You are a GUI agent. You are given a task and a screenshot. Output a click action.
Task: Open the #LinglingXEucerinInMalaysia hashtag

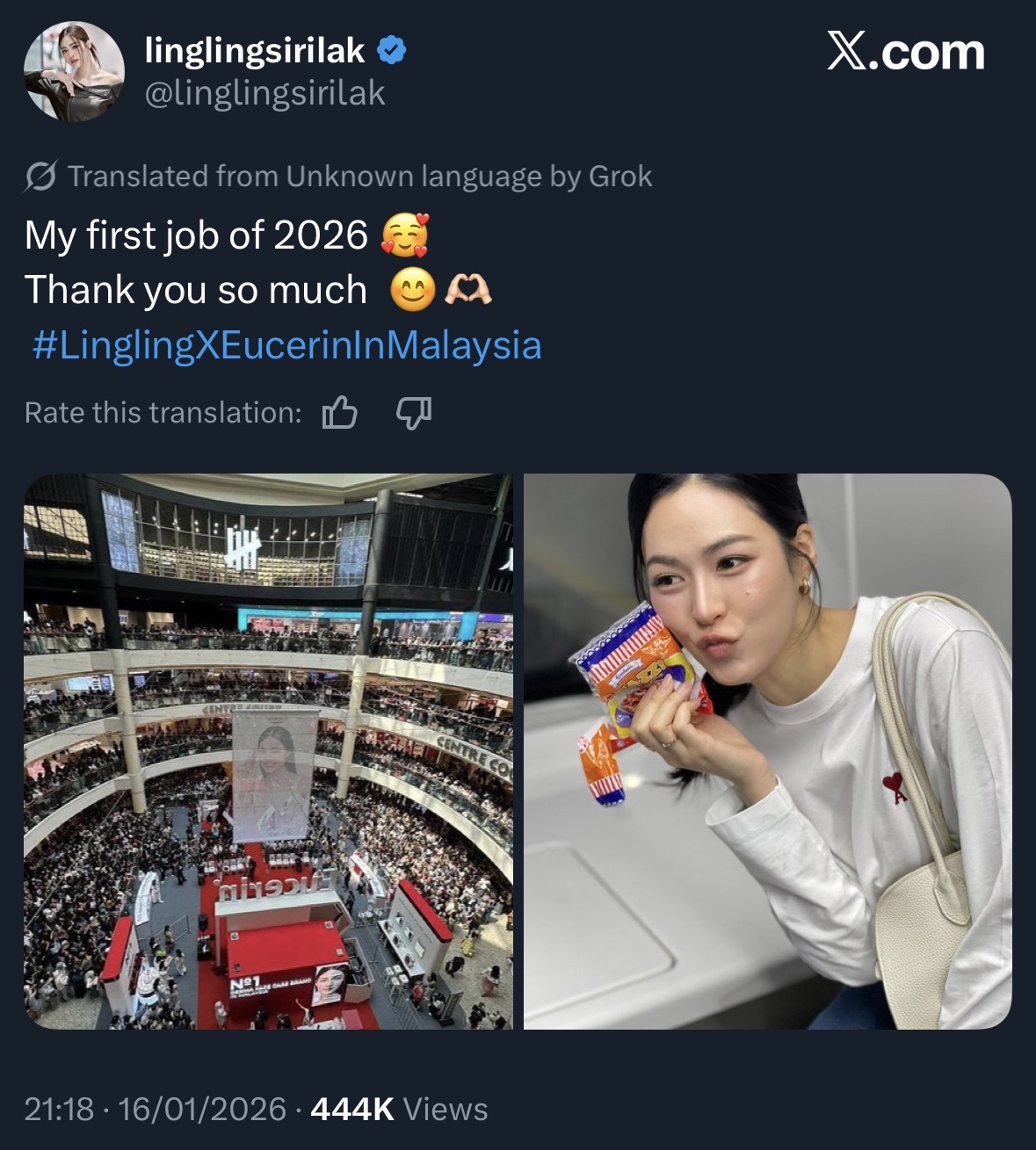pos(286,345)
